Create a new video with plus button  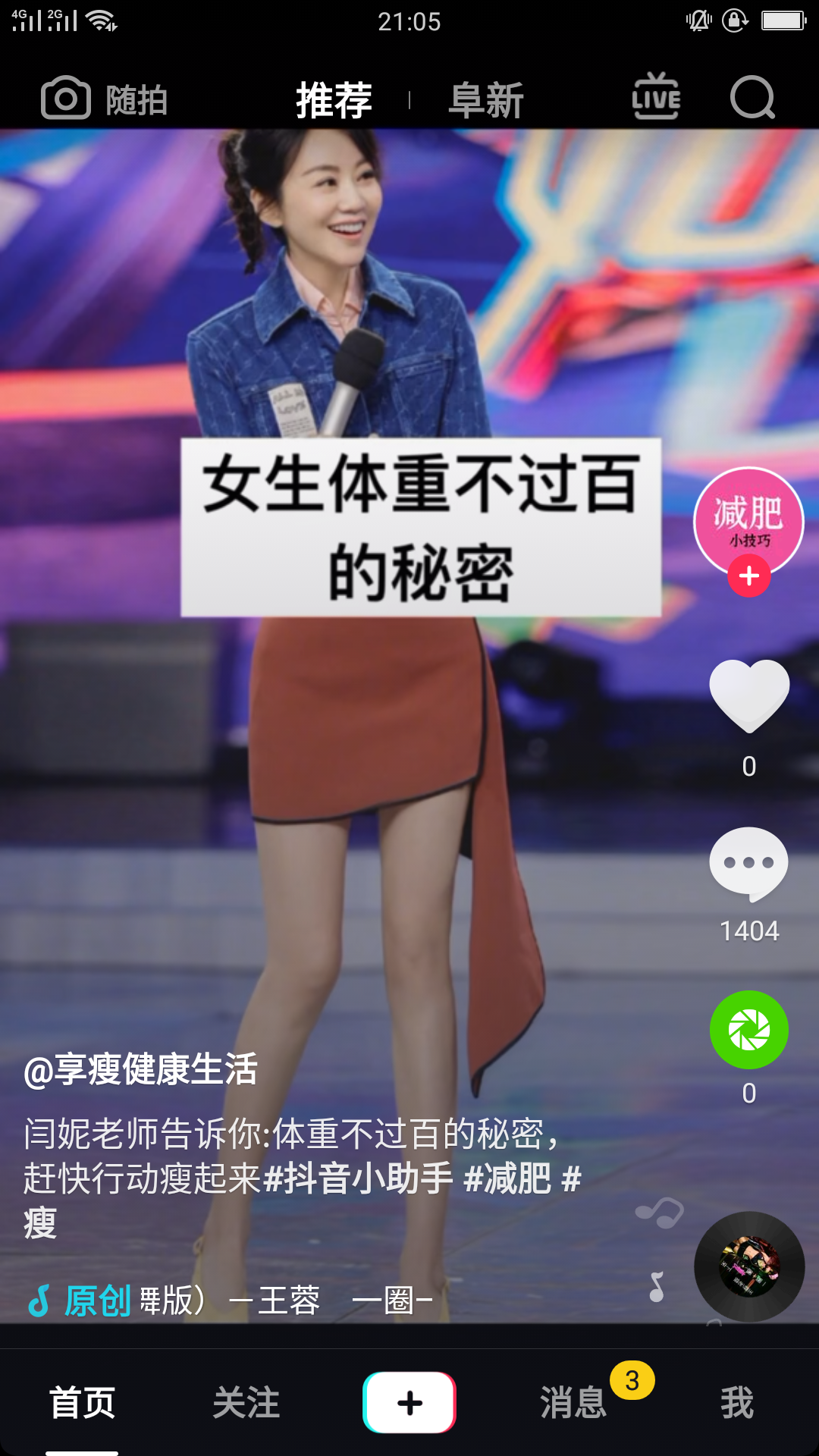click(409, 1403)
